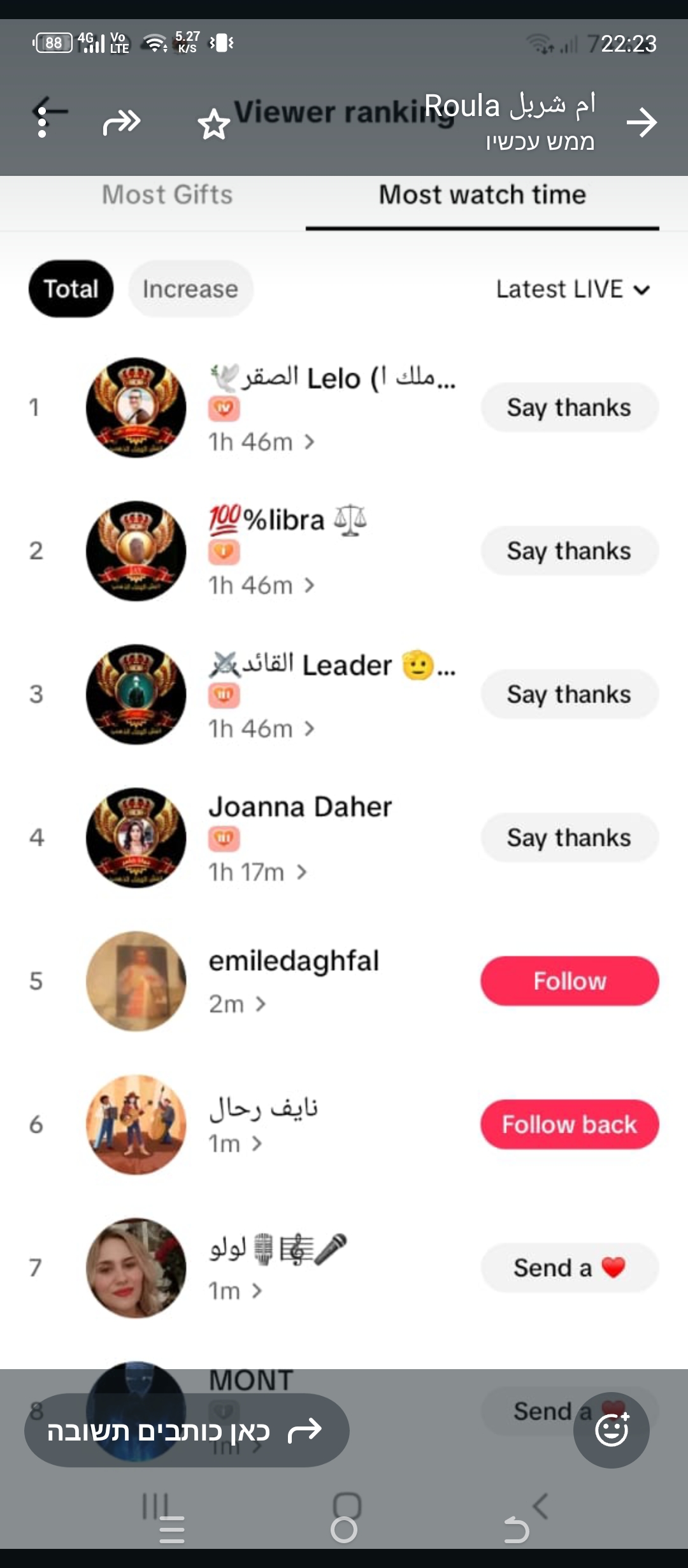The width and height of the screenshot is (688, 1568).
Task: Go back using the top-right arrow
Action: [x=641, y=122]
